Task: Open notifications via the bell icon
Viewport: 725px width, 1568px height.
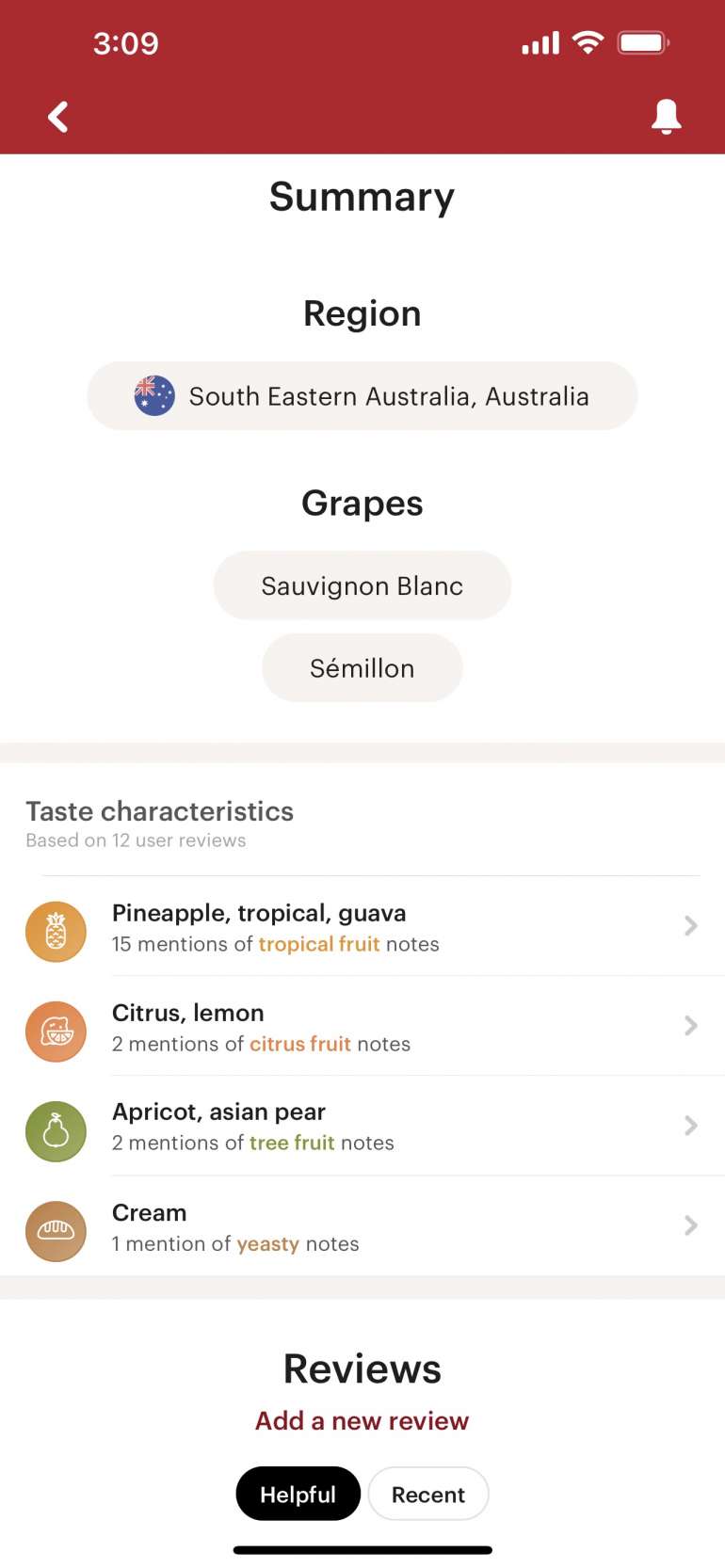Action: (x=667, y=116)
